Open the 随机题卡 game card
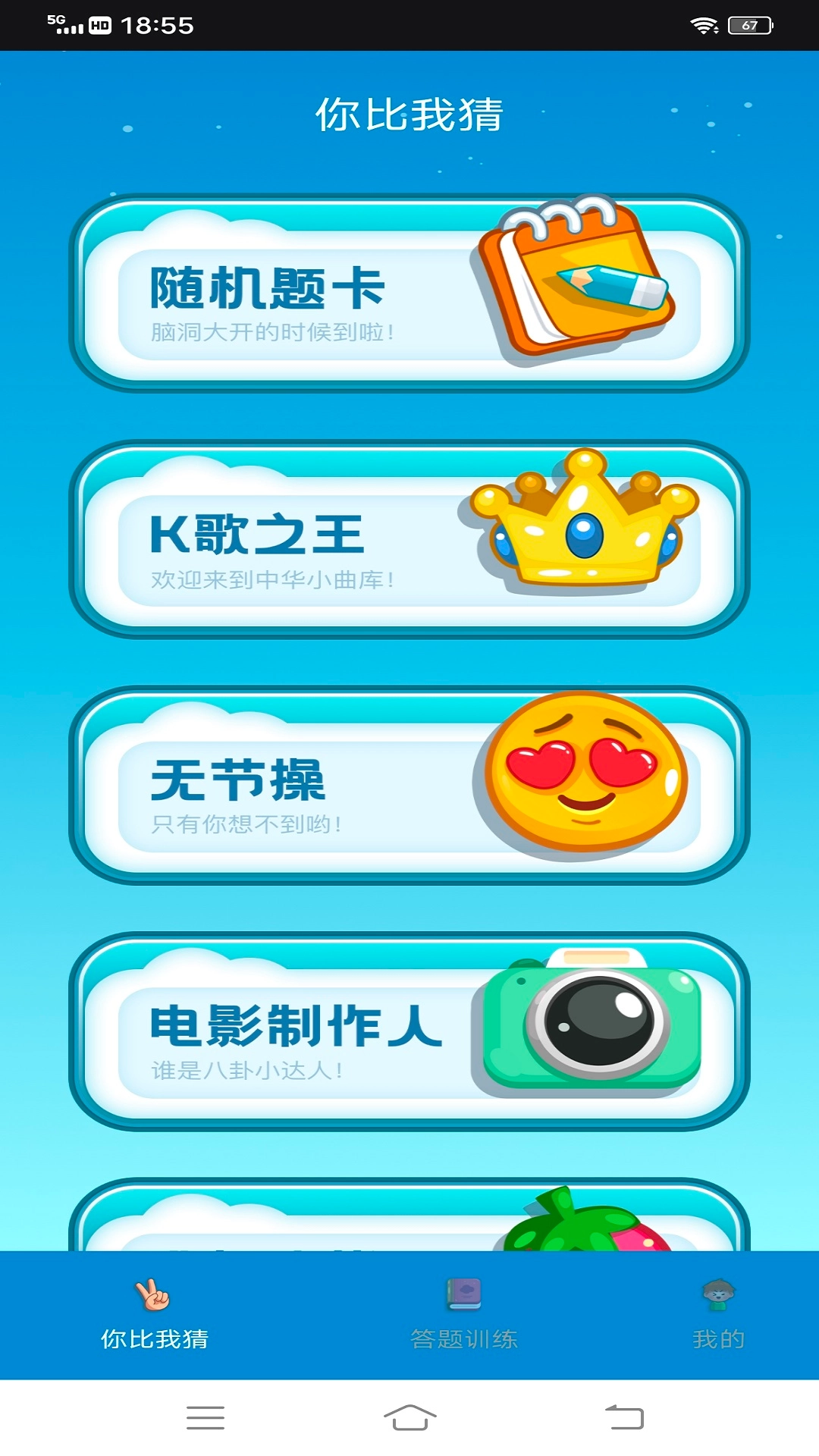 click(409, 292)
